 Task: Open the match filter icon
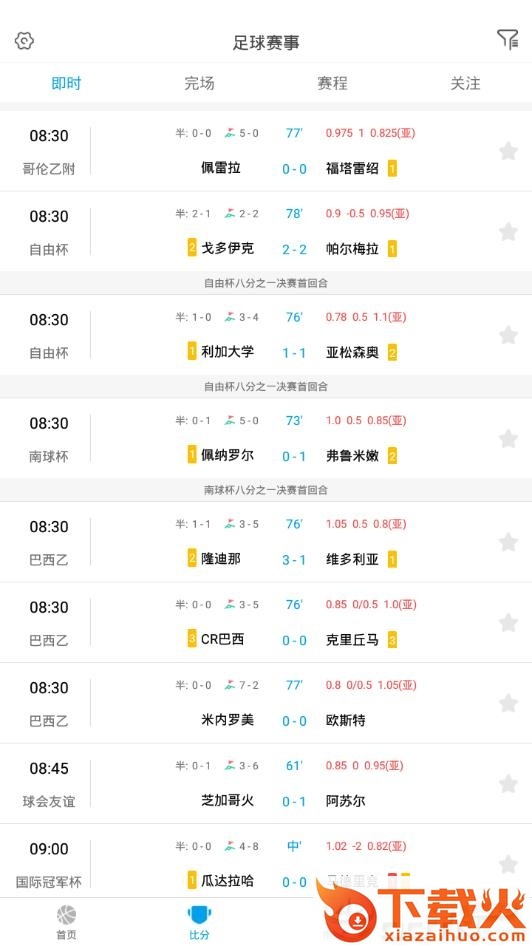507,40
